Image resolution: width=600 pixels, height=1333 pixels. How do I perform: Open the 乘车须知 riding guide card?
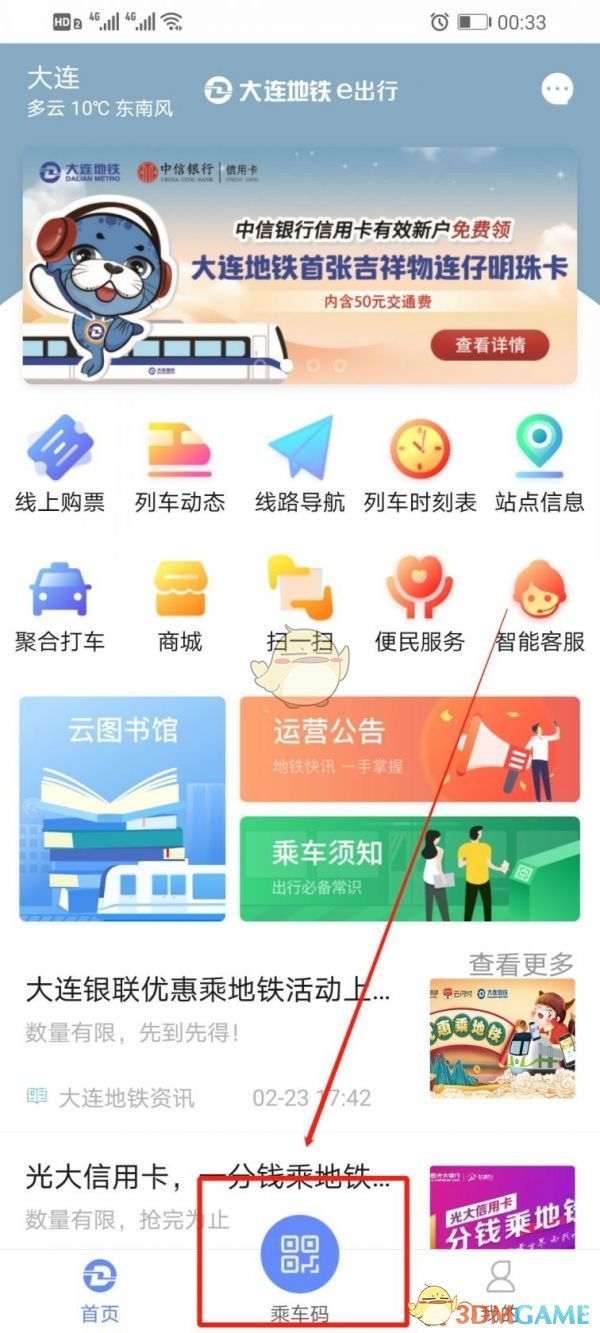[409, 868]
